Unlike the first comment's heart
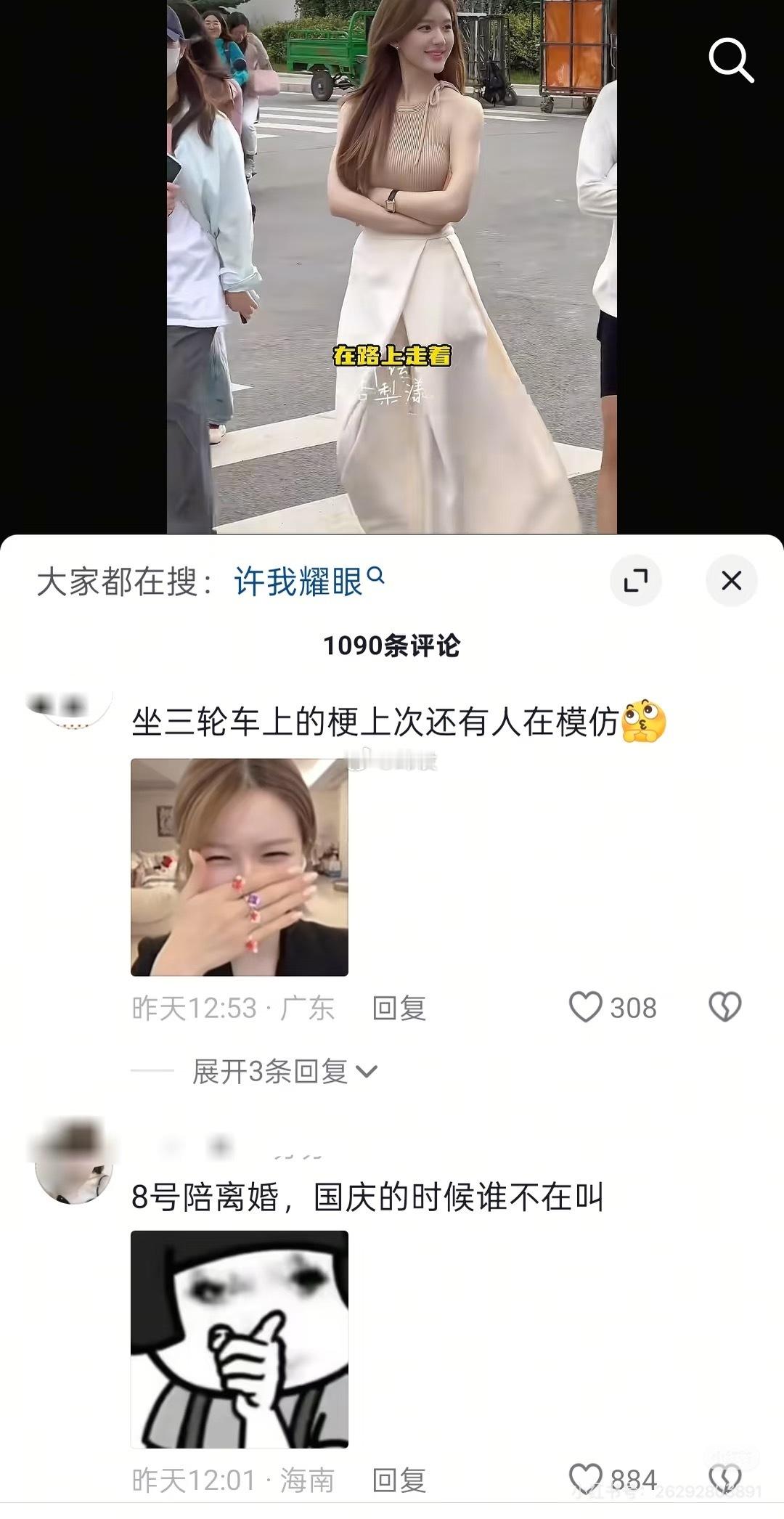This screenshot has width=784, height=1519. 586,1007
